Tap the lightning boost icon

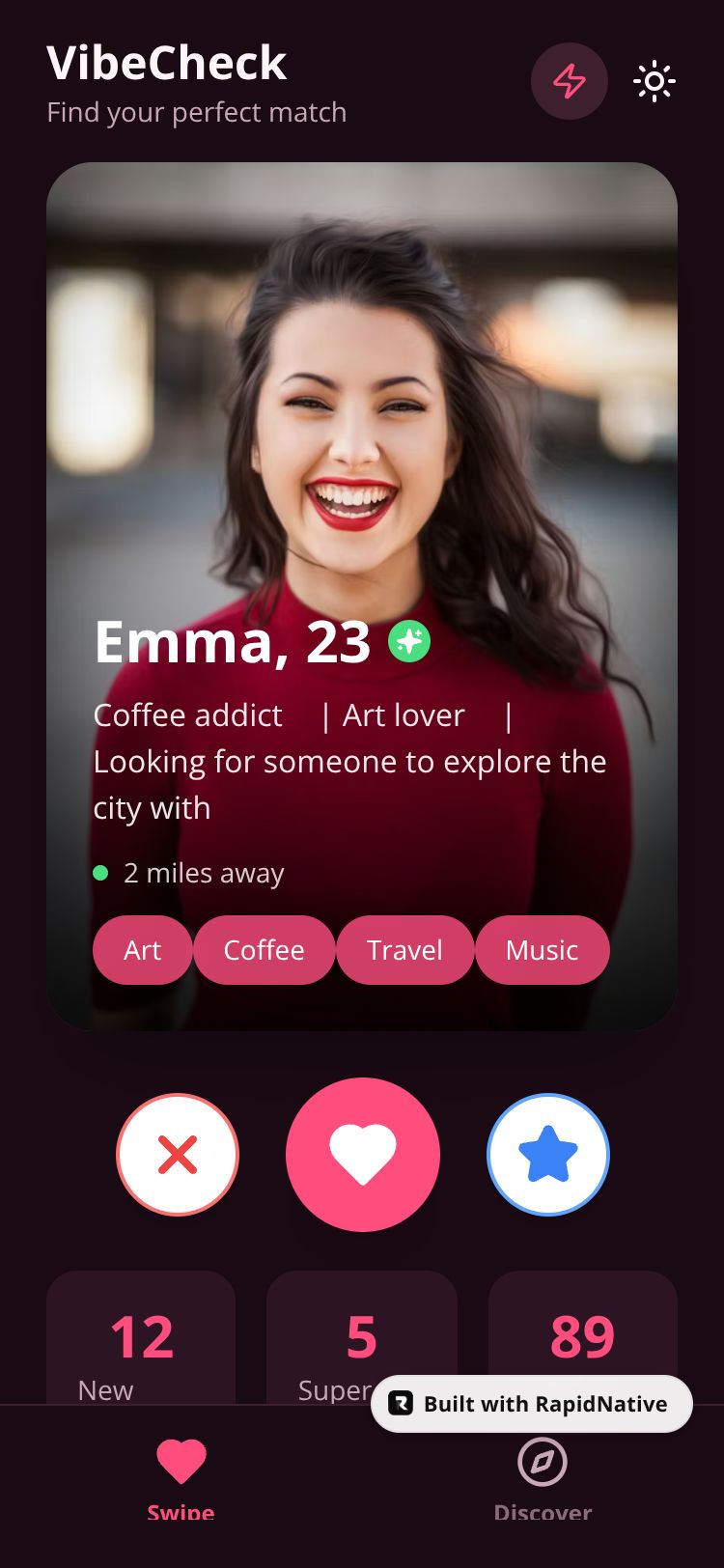coord(569,81)
